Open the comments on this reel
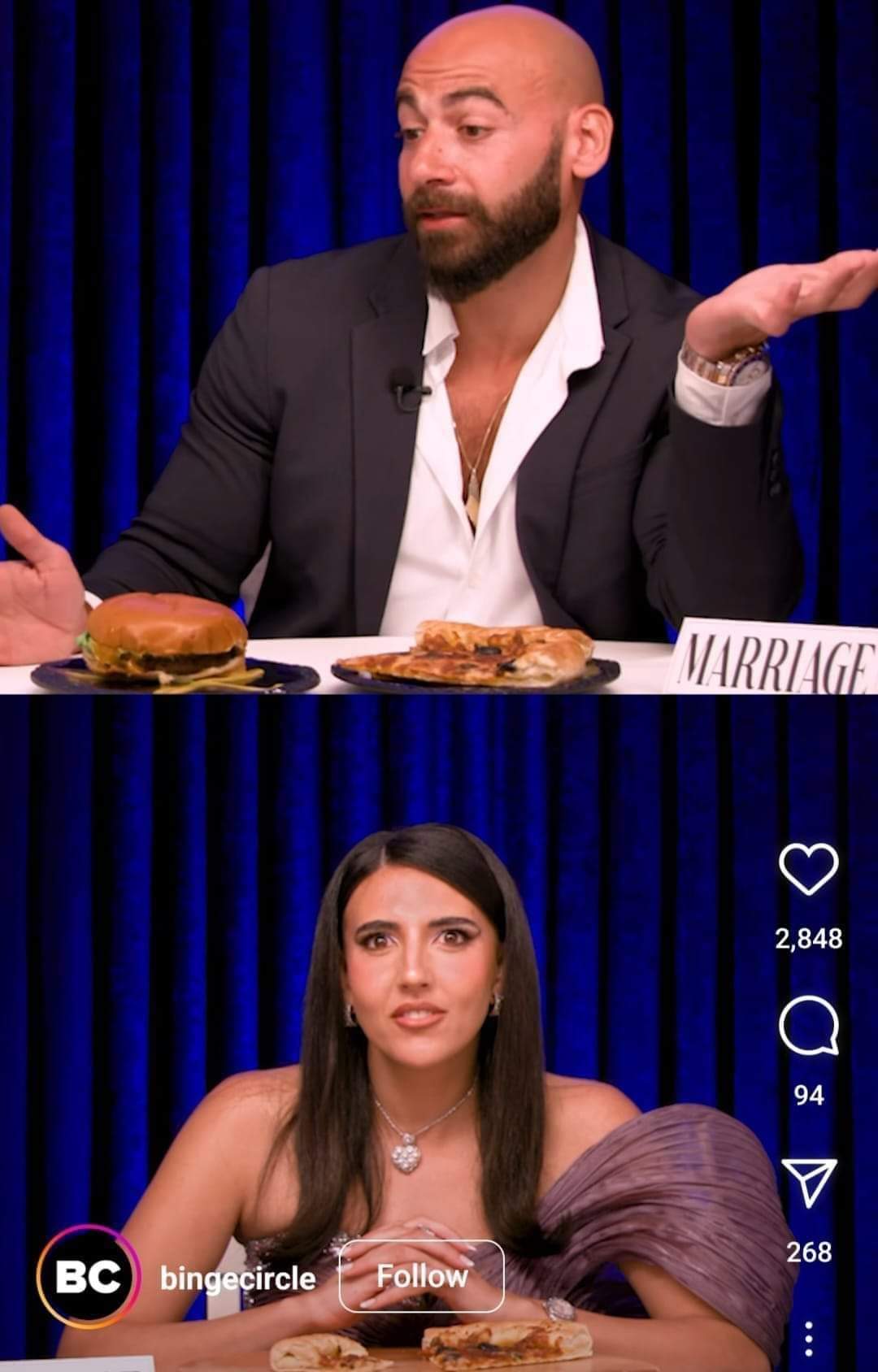This screenshot has height=1372, width=878. pyautogui.click(x=808, y=1026)
